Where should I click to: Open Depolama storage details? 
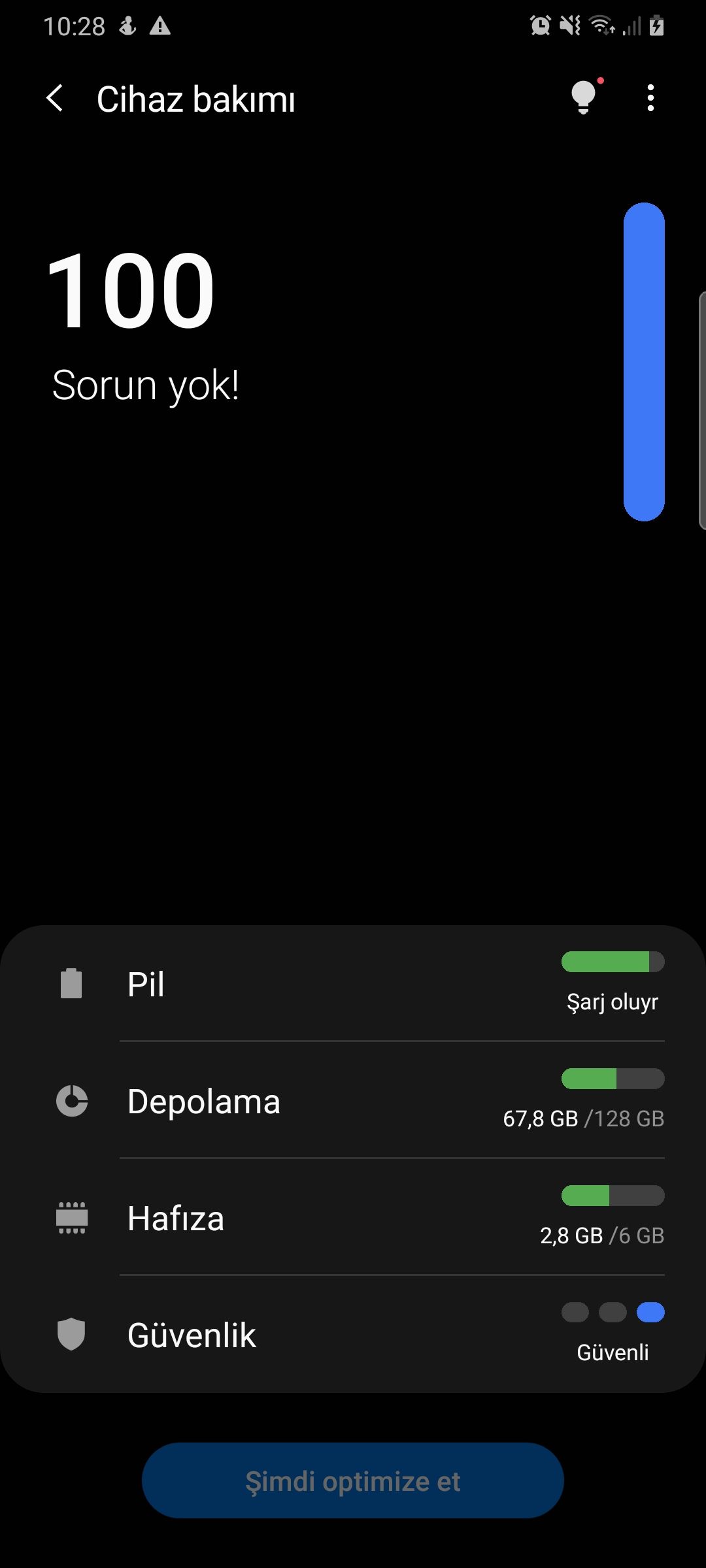pyautogui.click(x=353, y=1101)
